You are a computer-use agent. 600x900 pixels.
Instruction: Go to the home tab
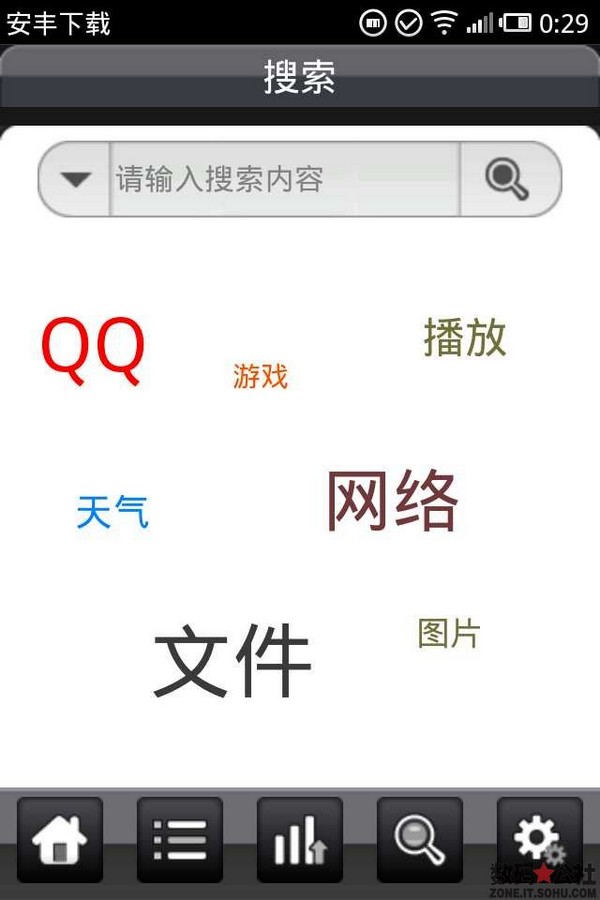click(x=60, y=840)
